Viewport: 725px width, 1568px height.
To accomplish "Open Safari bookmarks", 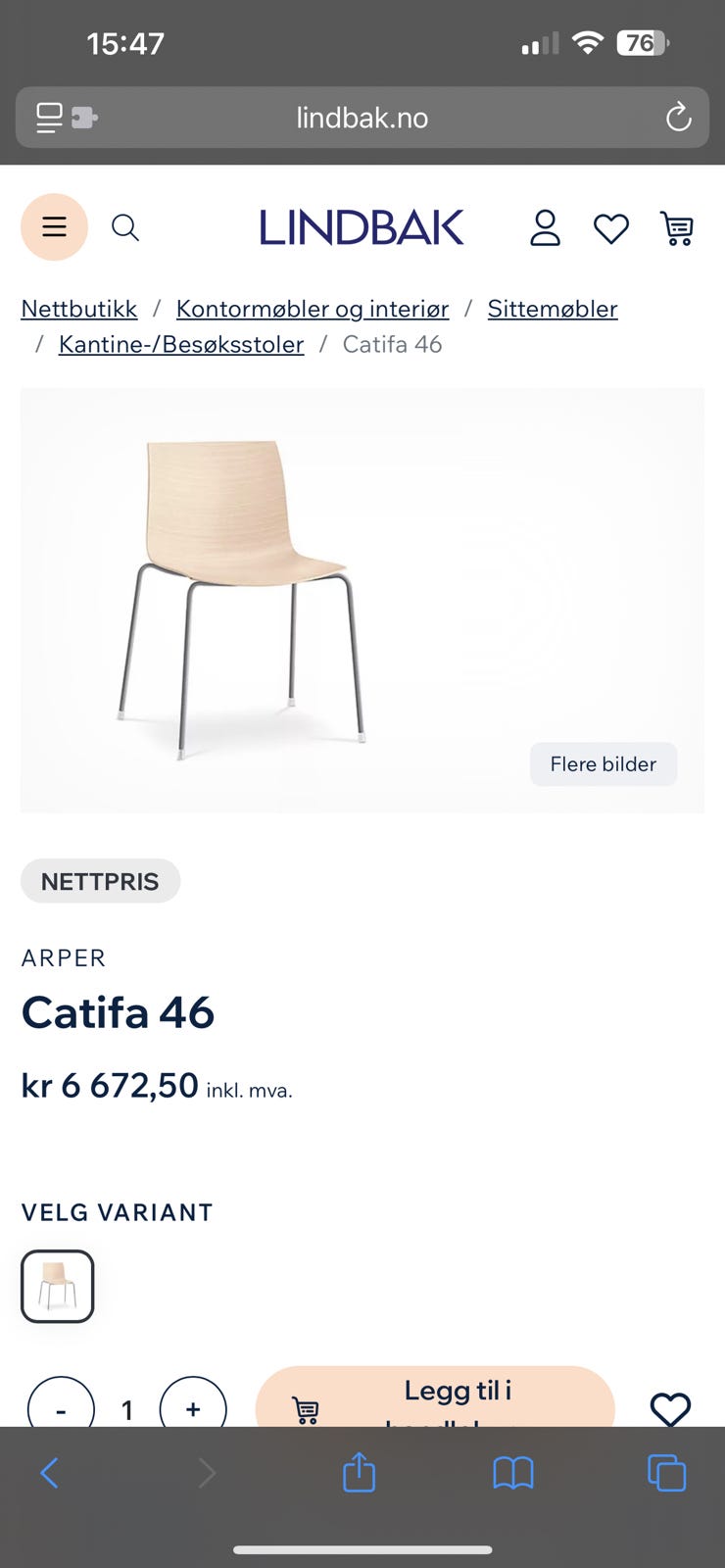I will [x=512, y=1471].
